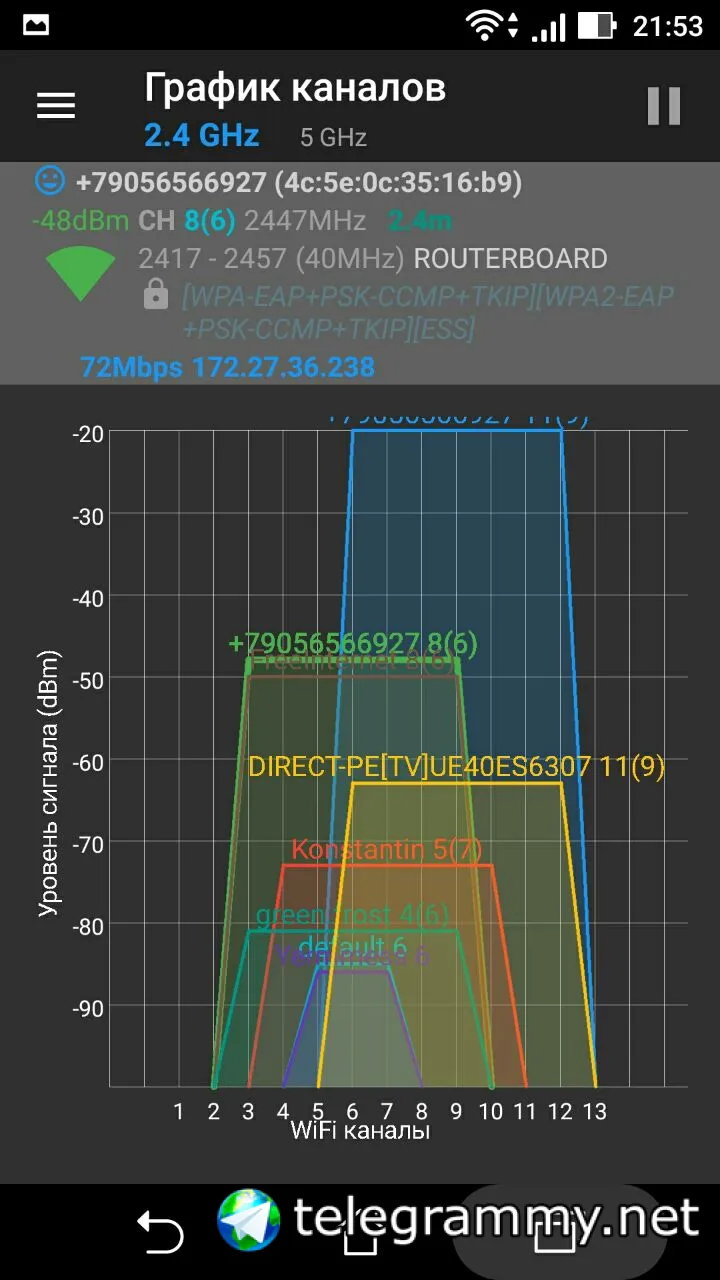Switch to the 5 GHz band
The width and height of the screenshot is (720, 1280).
point(333,137)
